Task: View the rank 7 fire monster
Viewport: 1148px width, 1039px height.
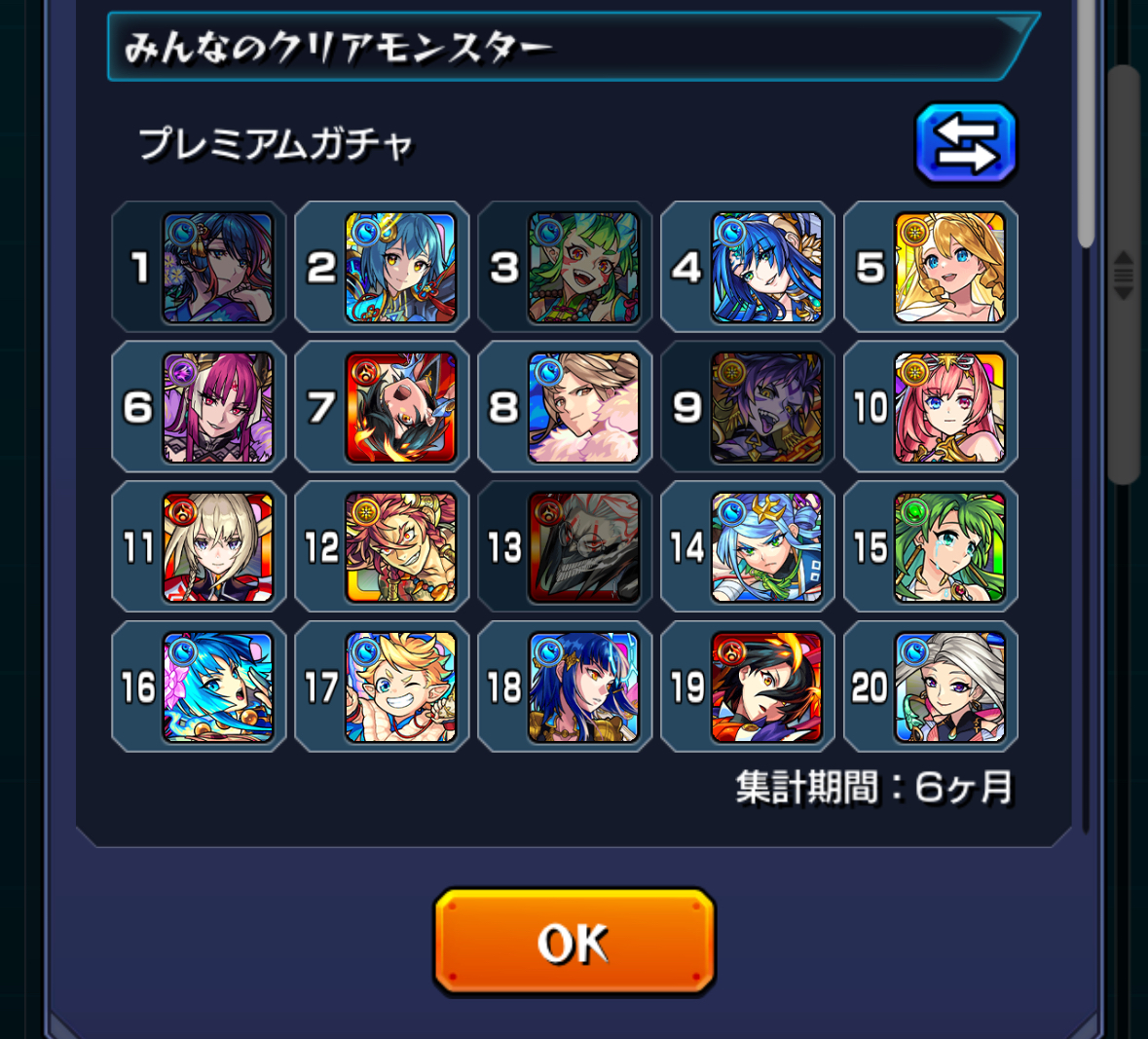Action: tap(400, 407)
